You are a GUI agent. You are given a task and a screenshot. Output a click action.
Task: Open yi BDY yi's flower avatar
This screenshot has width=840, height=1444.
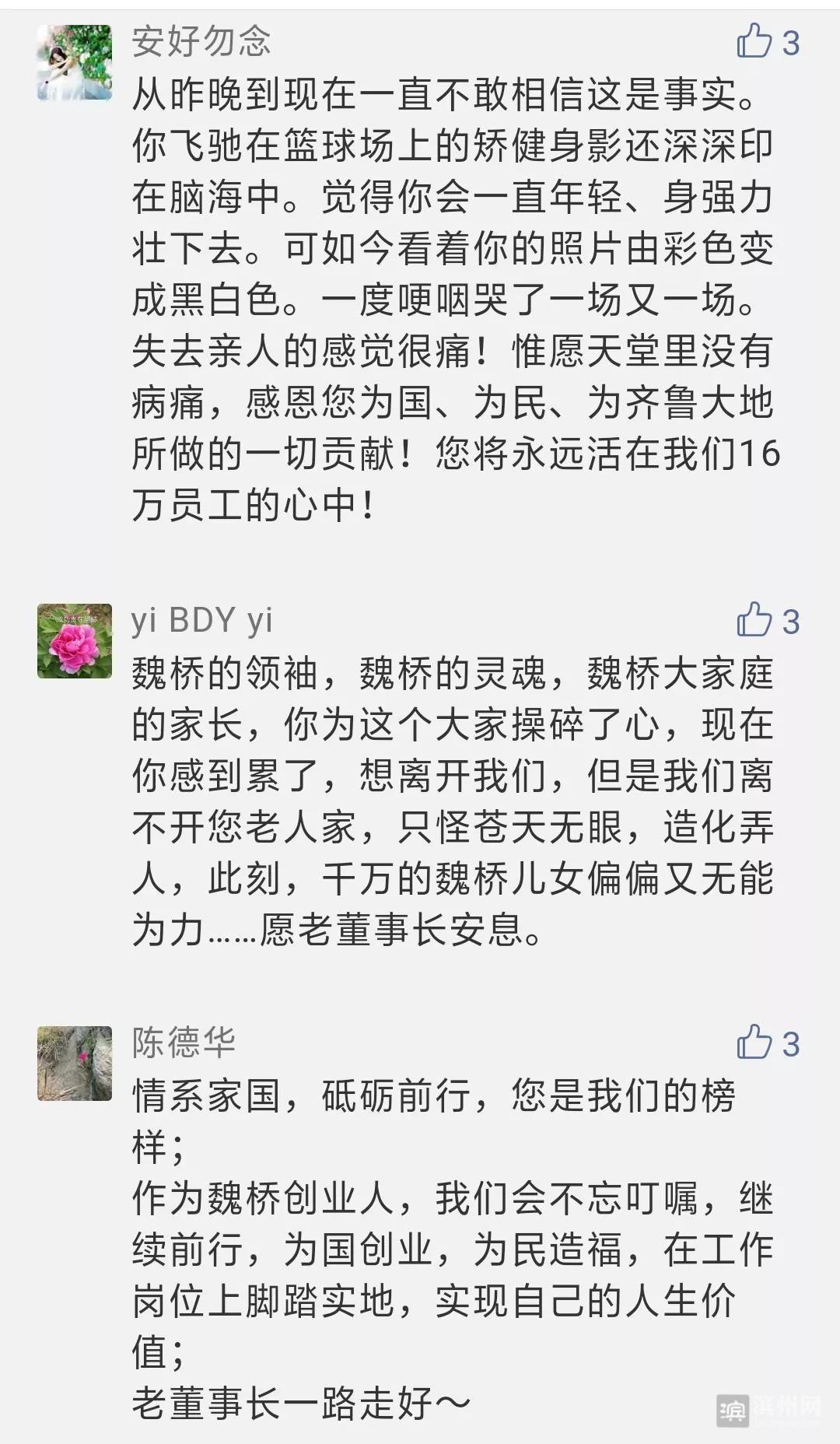tap(74, 640)
